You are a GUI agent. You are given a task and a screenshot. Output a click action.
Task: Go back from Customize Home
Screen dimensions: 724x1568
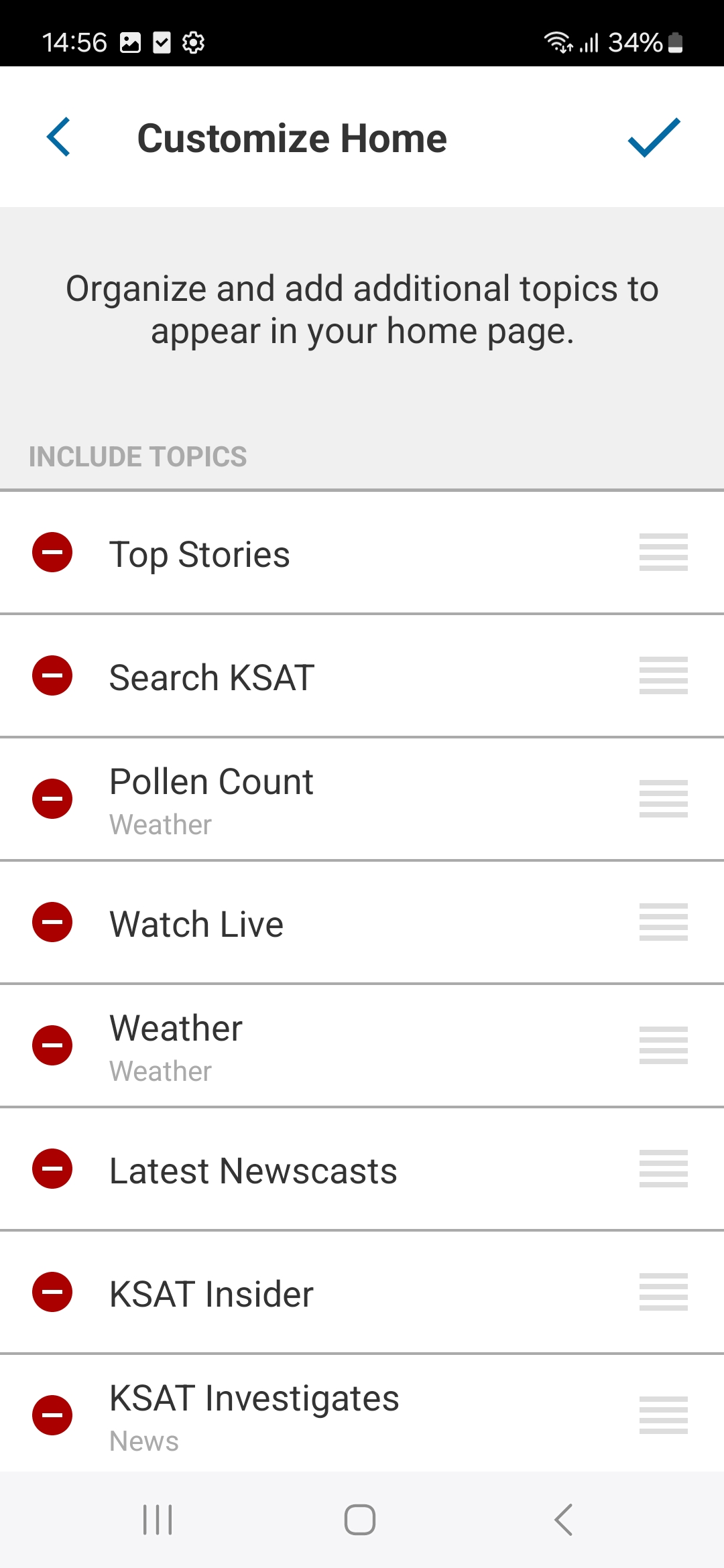(58, 137)
